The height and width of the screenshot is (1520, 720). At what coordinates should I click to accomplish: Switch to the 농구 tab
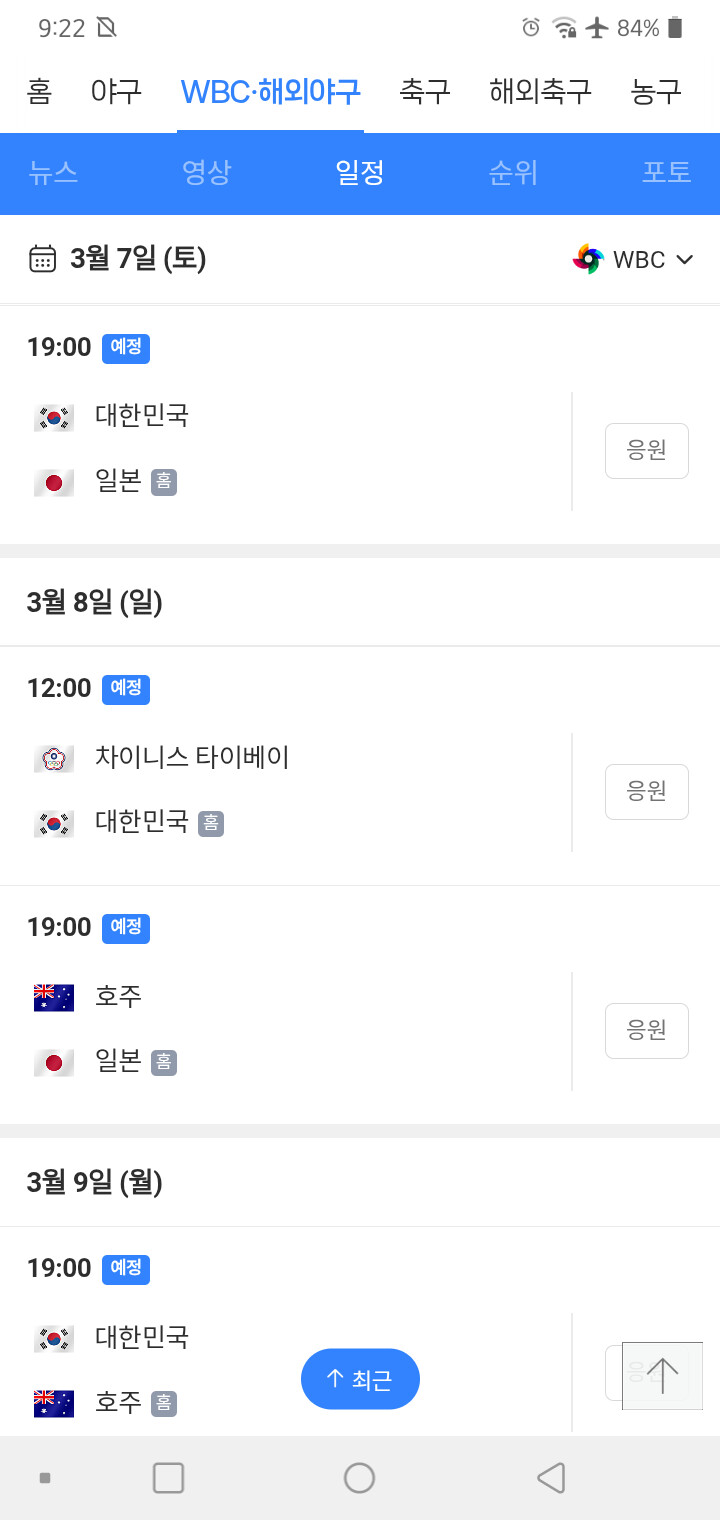click(656, 92)
